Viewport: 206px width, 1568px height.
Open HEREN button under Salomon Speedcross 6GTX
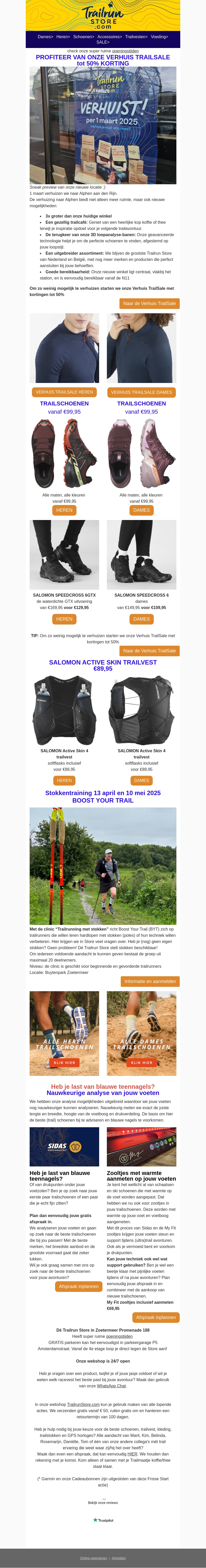coord(64,619)
